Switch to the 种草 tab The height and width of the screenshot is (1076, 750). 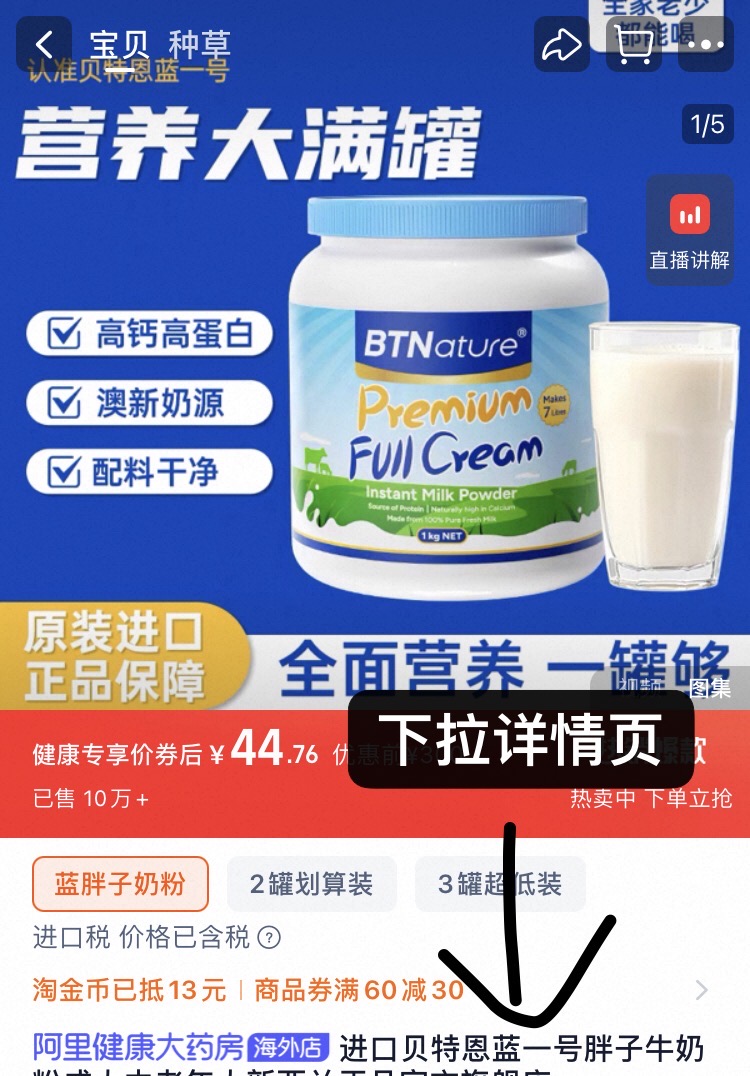(202, 44)
